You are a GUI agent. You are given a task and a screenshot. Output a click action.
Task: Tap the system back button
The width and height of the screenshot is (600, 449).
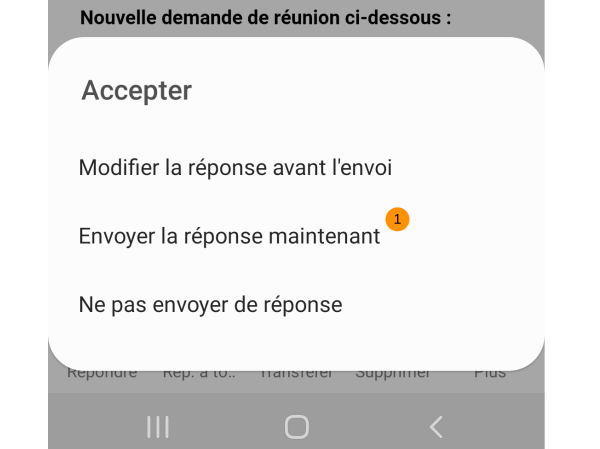pyautogui.click(x=436, y=427)
